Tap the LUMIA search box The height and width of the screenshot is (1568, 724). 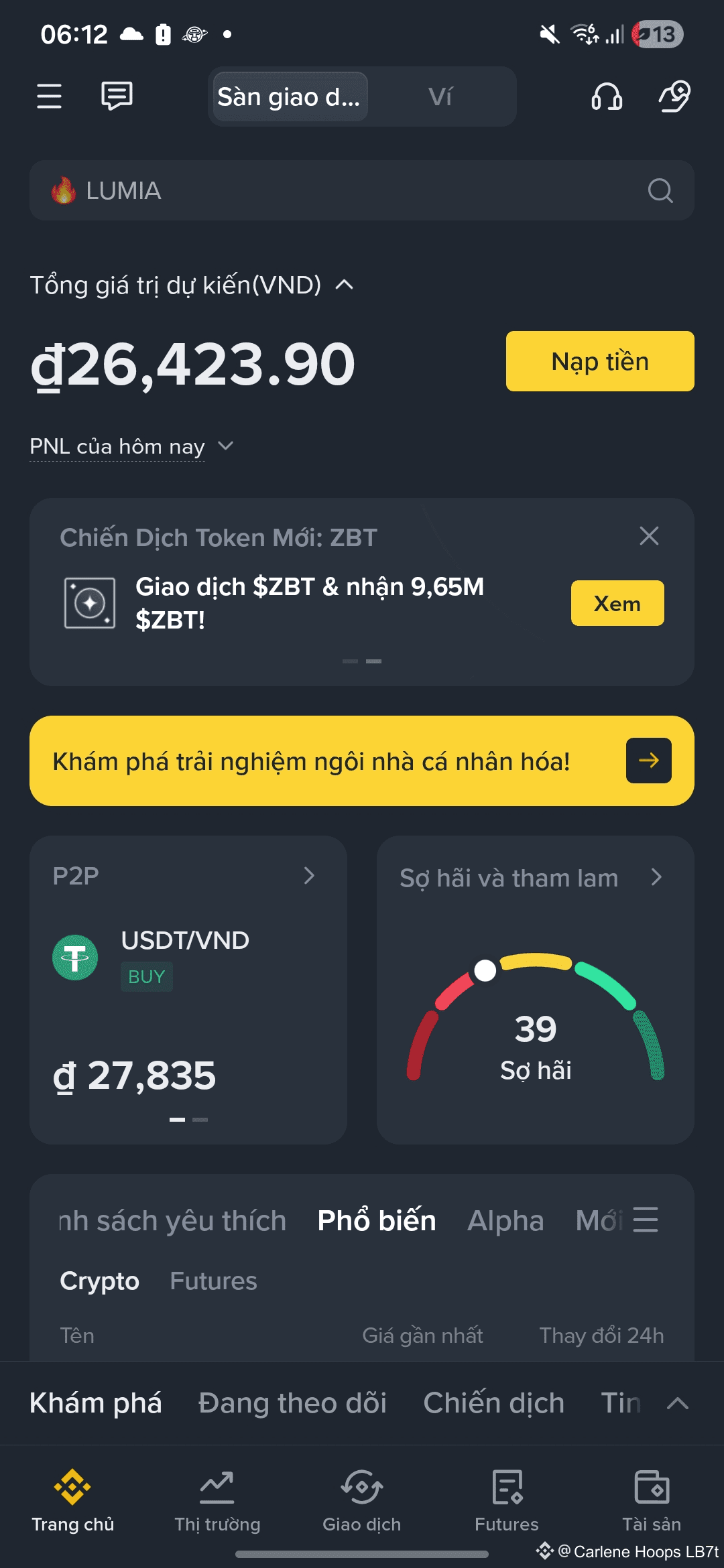362,190
